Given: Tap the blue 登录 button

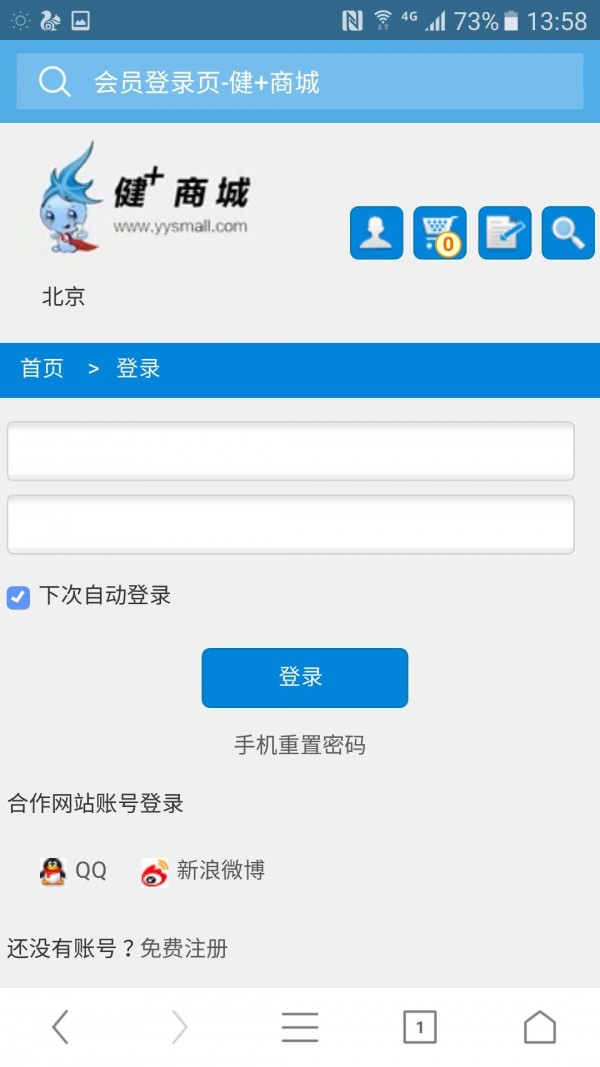Looking at the screenshot, I should click(304, 678).
